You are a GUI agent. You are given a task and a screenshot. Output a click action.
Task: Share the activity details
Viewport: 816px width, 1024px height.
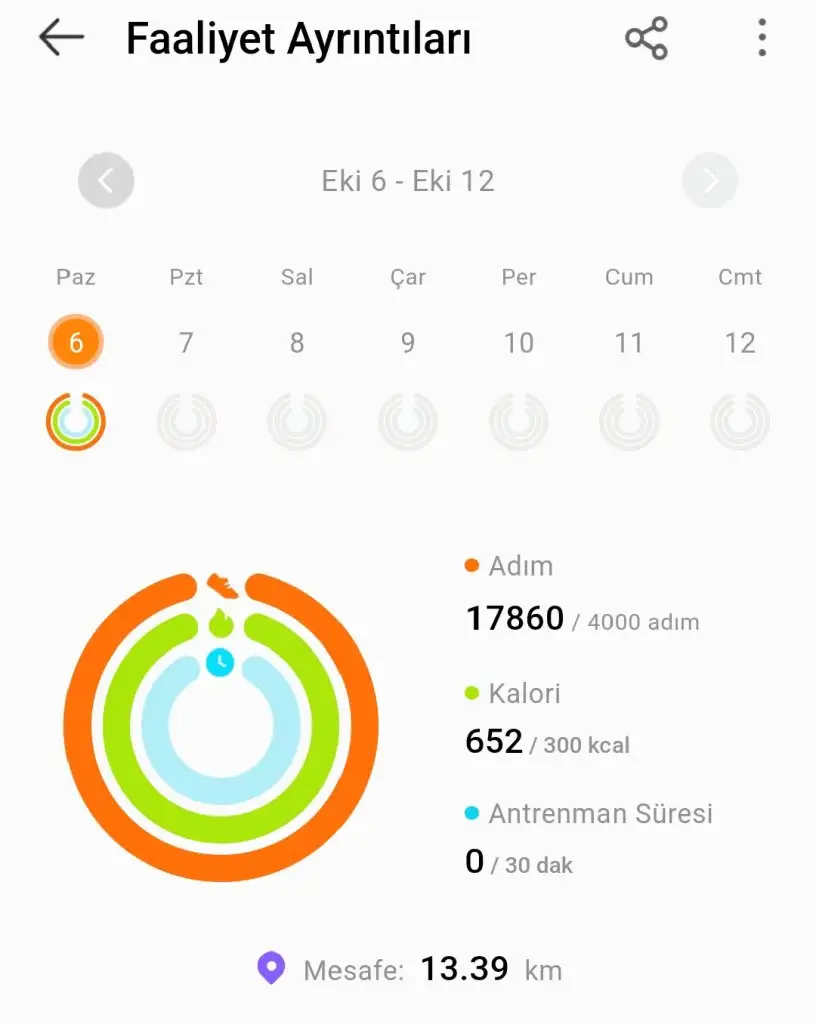tap(646, 38)
